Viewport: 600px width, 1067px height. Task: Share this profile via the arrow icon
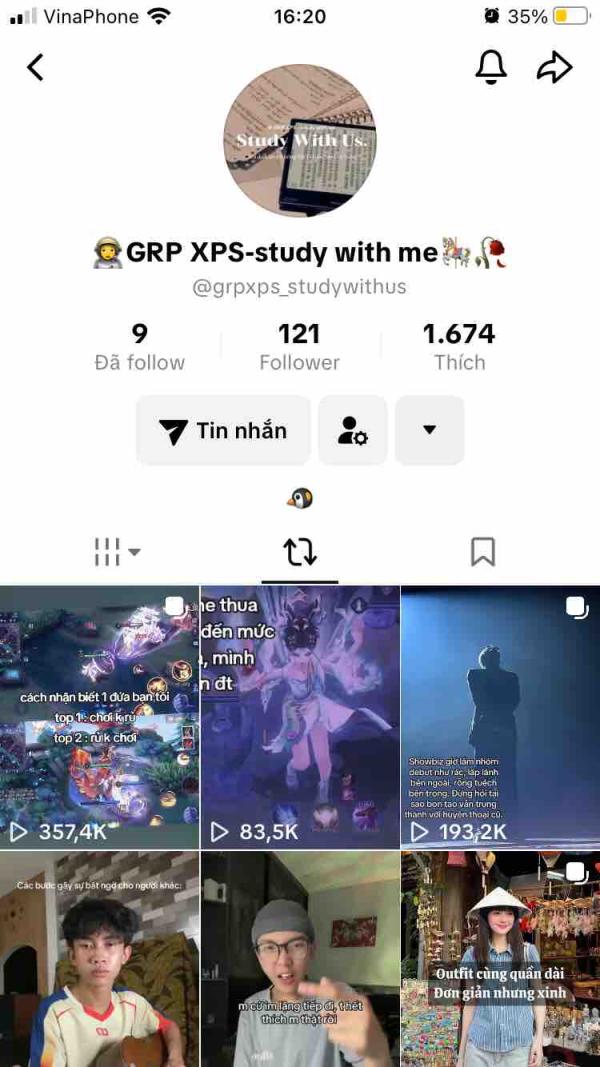pos(554,67)
